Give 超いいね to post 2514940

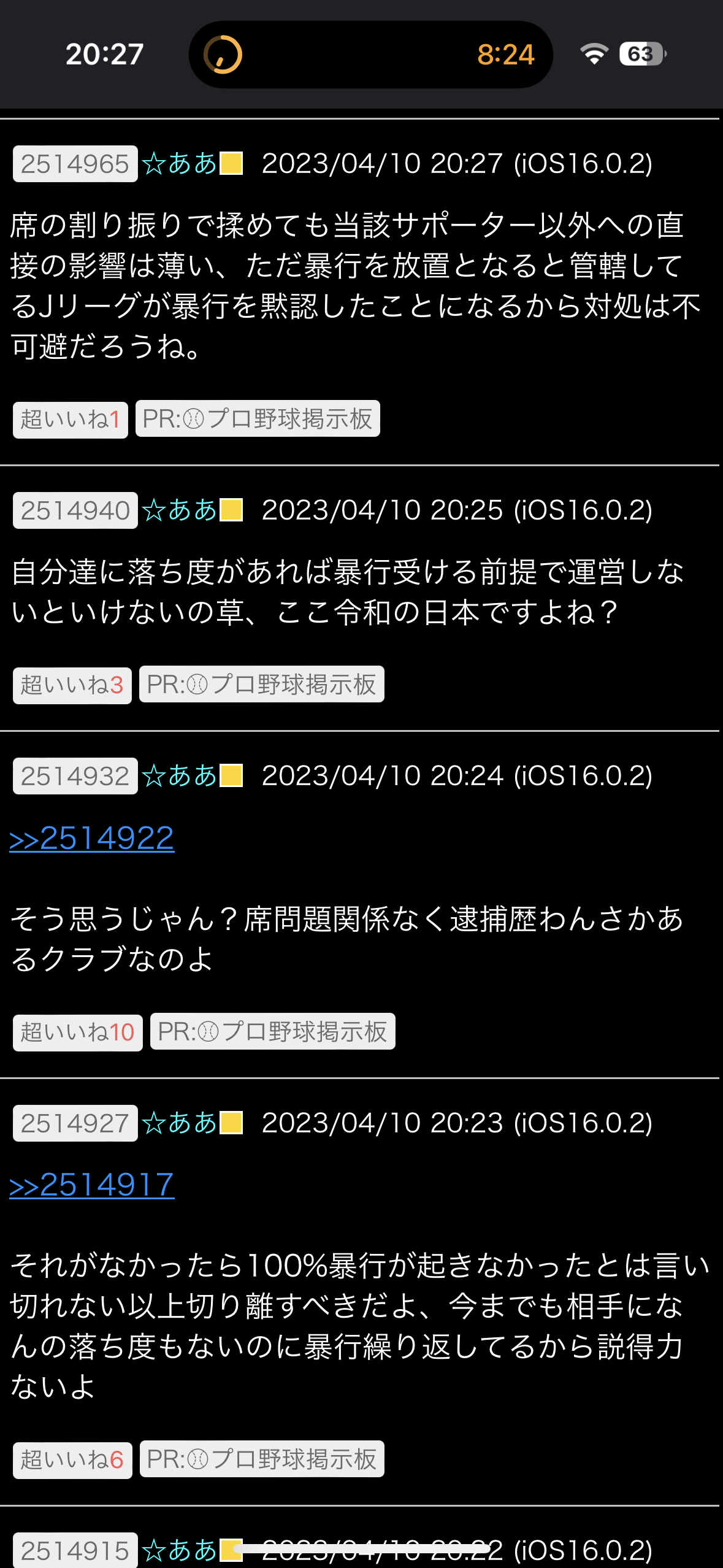[72, 685]
